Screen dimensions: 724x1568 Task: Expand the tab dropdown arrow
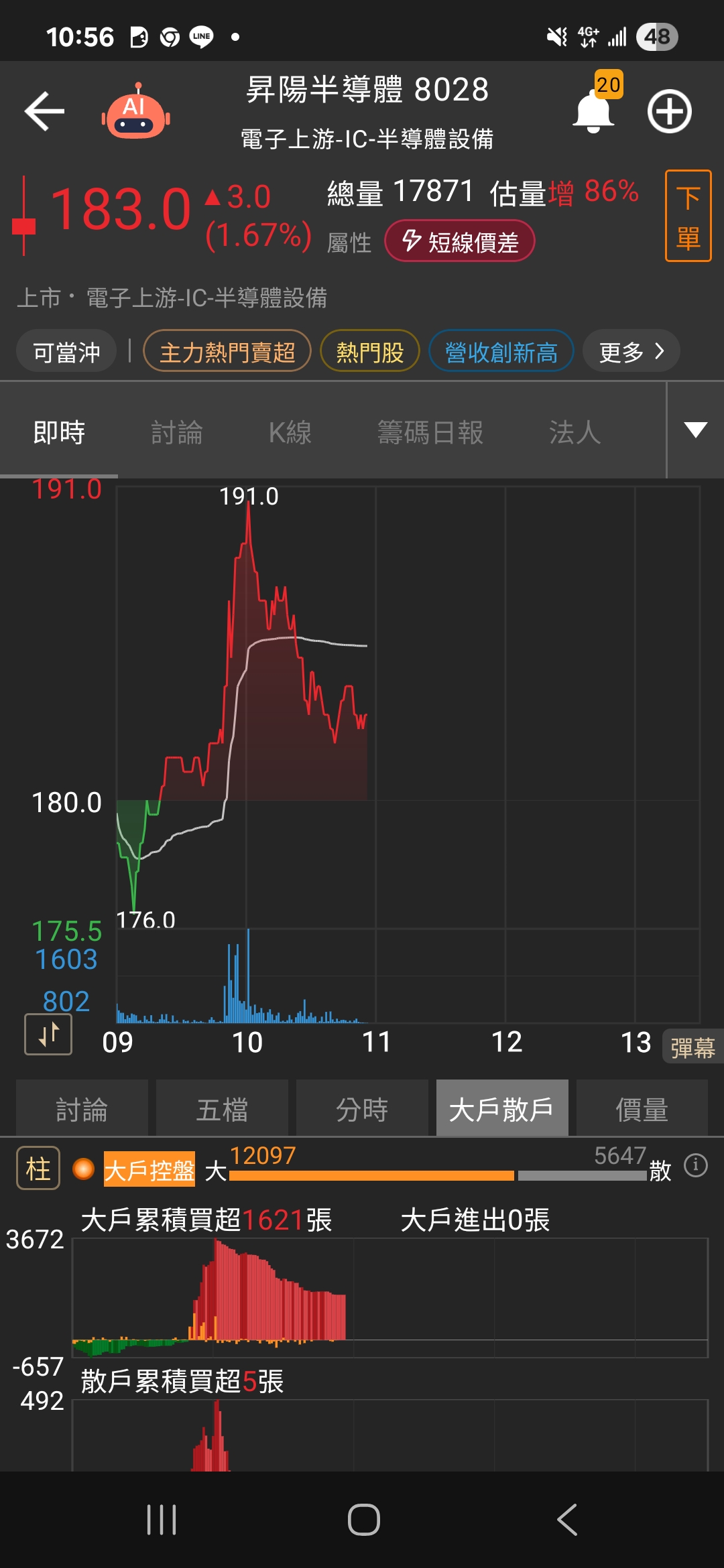coord(696,430)
